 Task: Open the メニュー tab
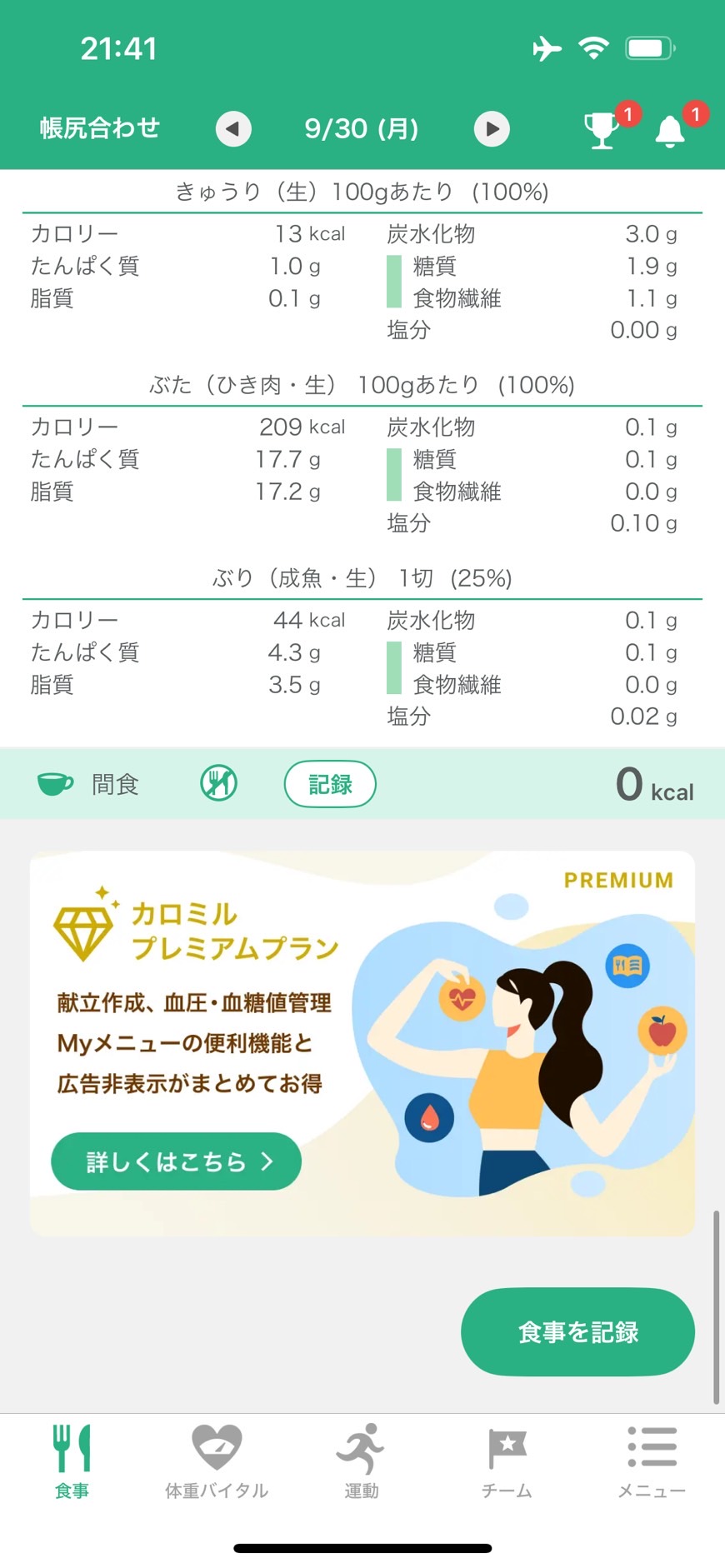(652, 1461)
